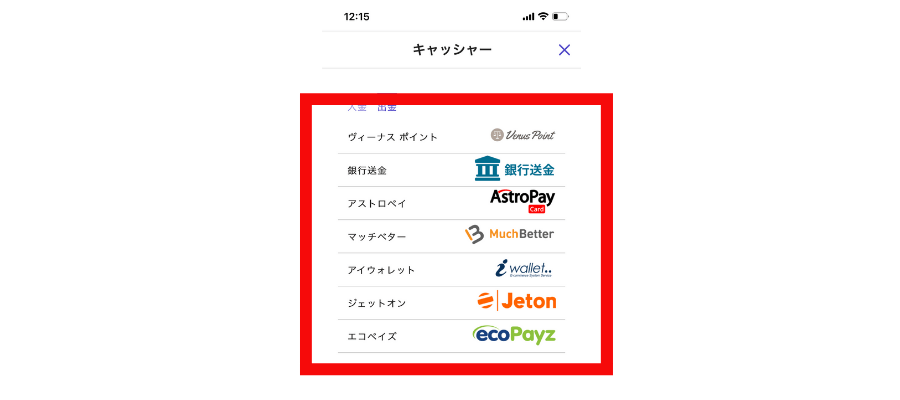This screenshot has width=900, height=400.
Task: Open ジェットオン payment method
Action: (451, 303)
